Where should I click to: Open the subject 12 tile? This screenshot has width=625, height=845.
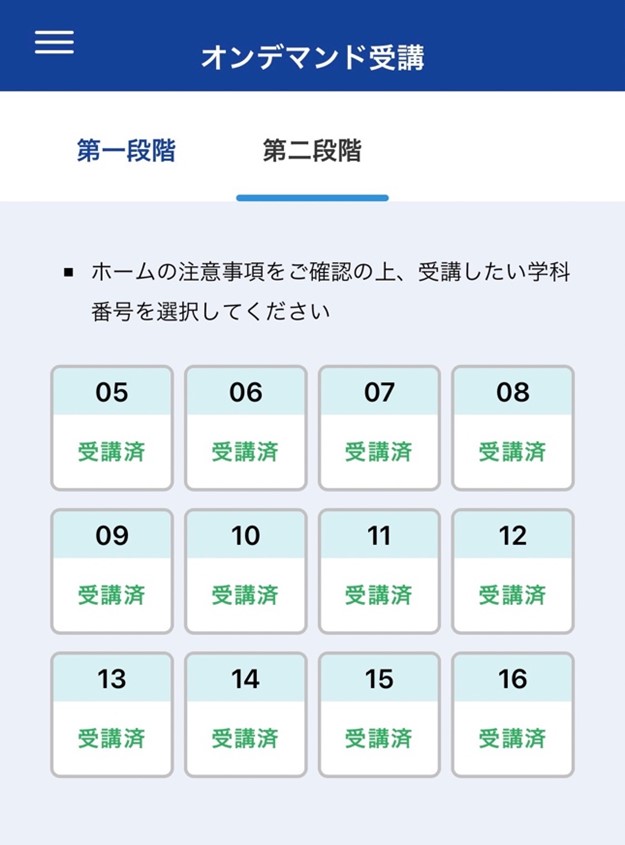[x=513, y=571]
